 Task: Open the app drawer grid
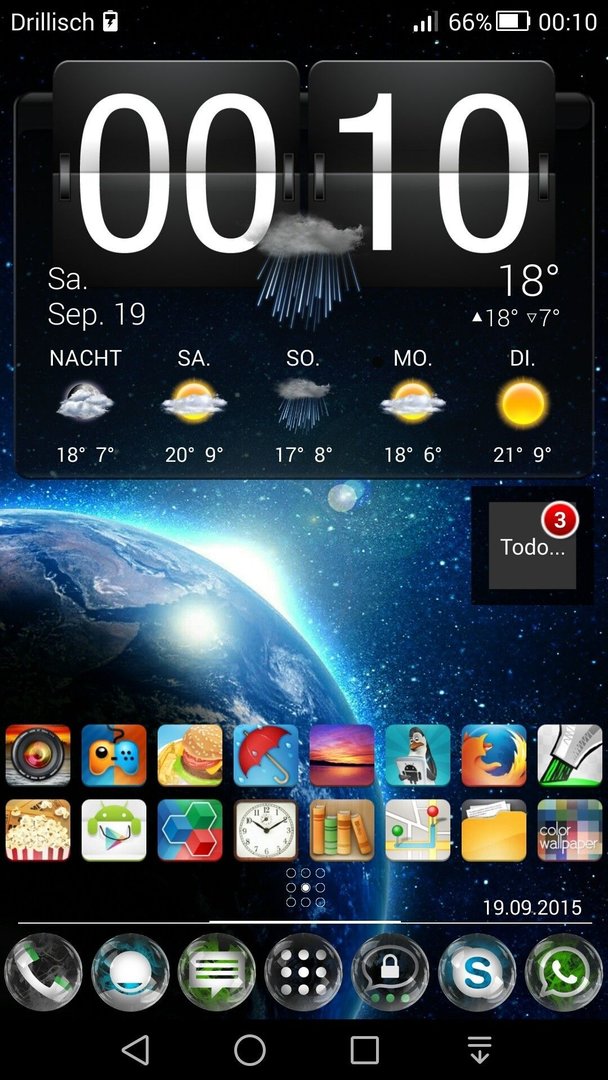tap(303, 972)
